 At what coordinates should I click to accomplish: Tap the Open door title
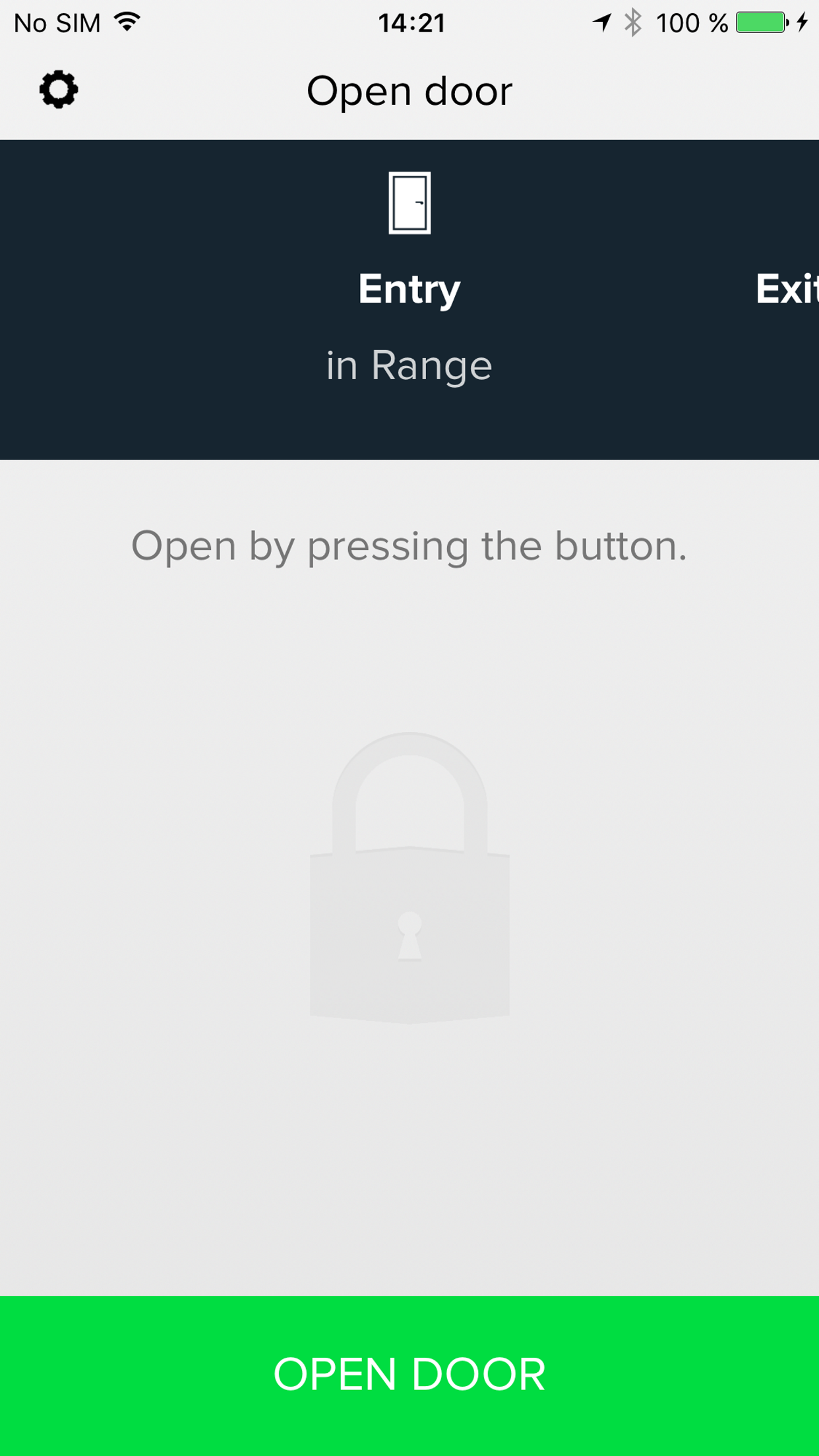[x=409, y=90]
